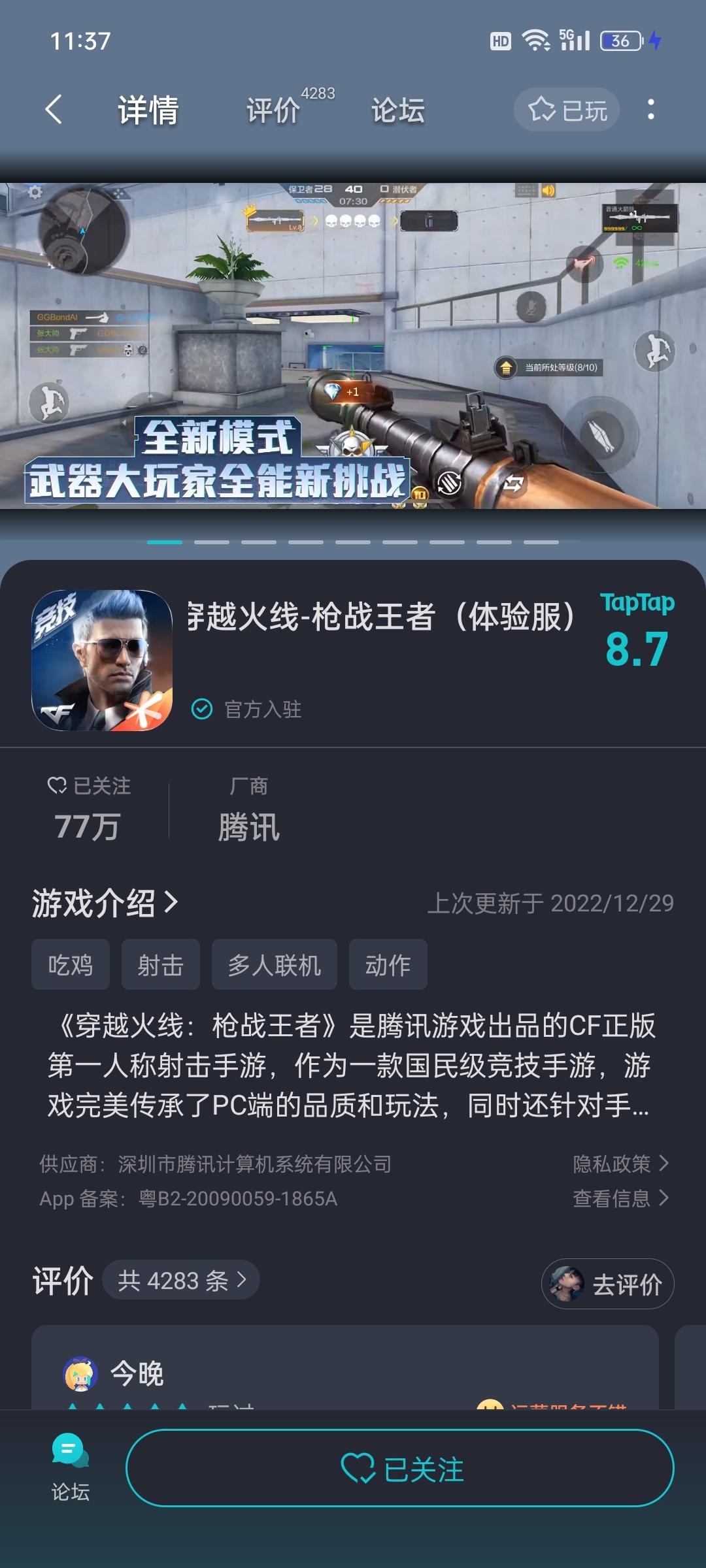Screen dimensions: 706x1568
Task: Select the 射击 game tag
Action: click(160, 965)
